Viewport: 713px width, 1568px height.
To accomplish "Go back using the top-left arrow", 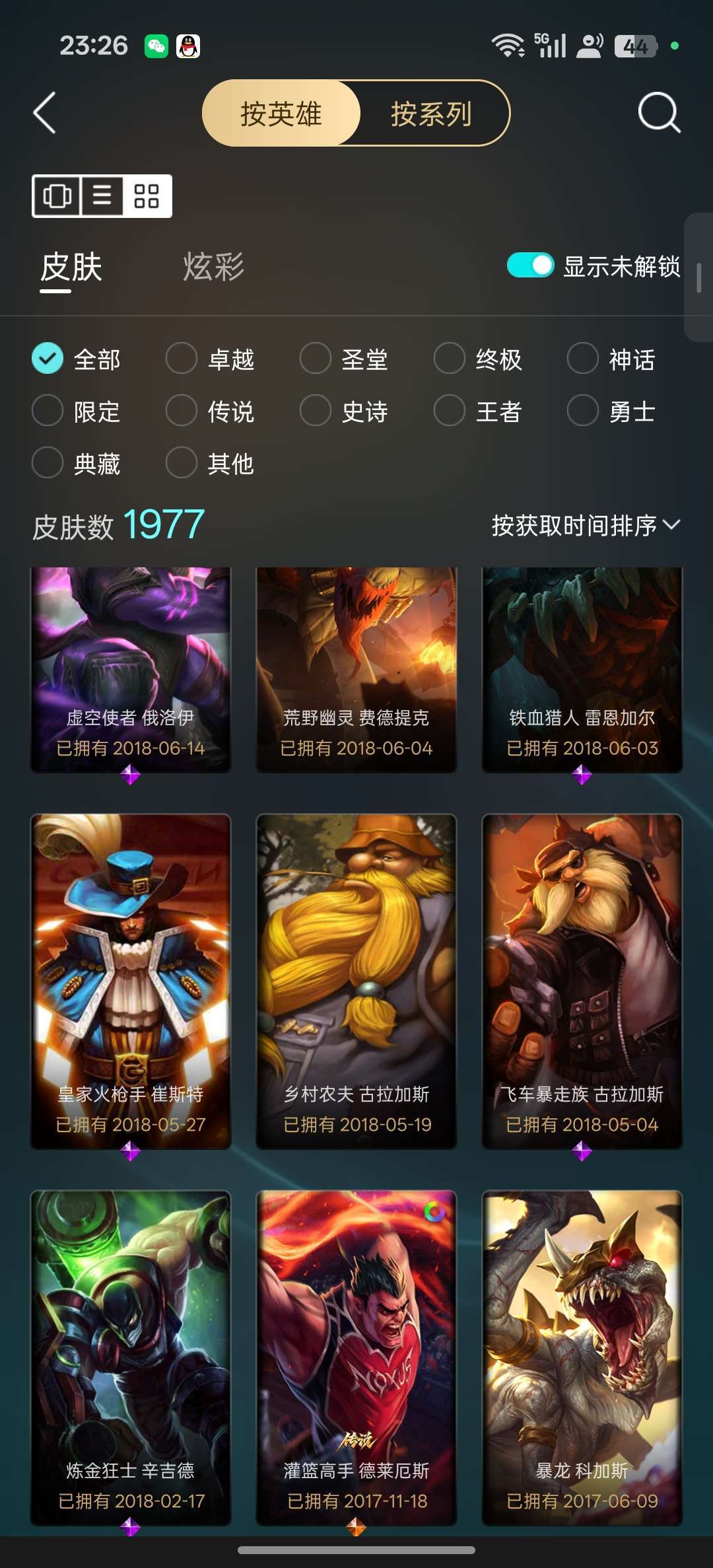I will [44, 113].
